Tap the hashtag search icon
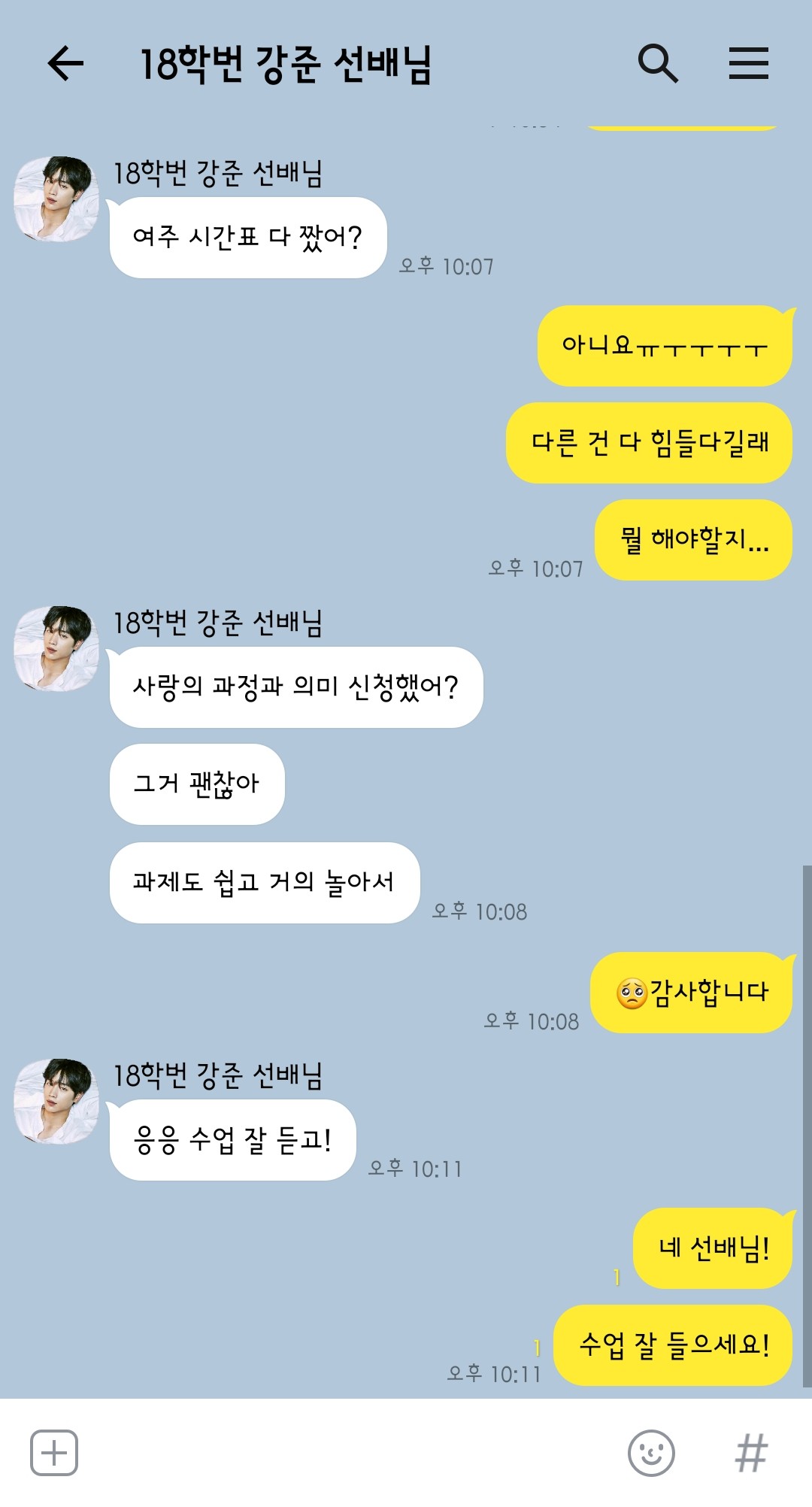 click(x=751, y=1453)
